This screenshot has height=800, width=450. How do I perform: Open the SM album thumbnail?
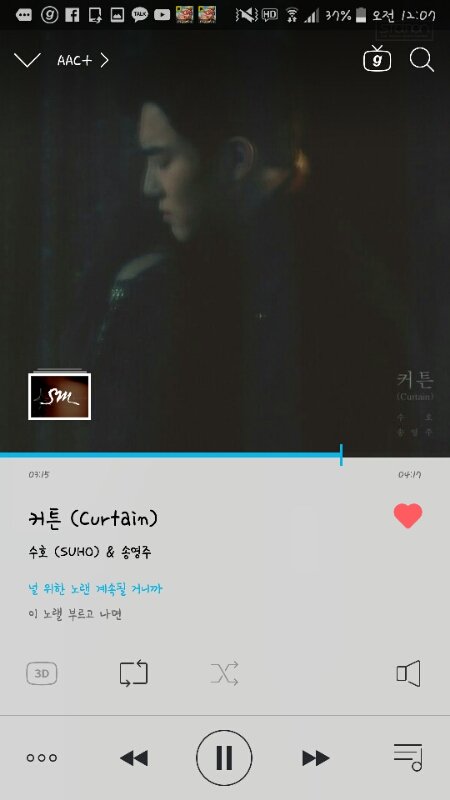60,396
